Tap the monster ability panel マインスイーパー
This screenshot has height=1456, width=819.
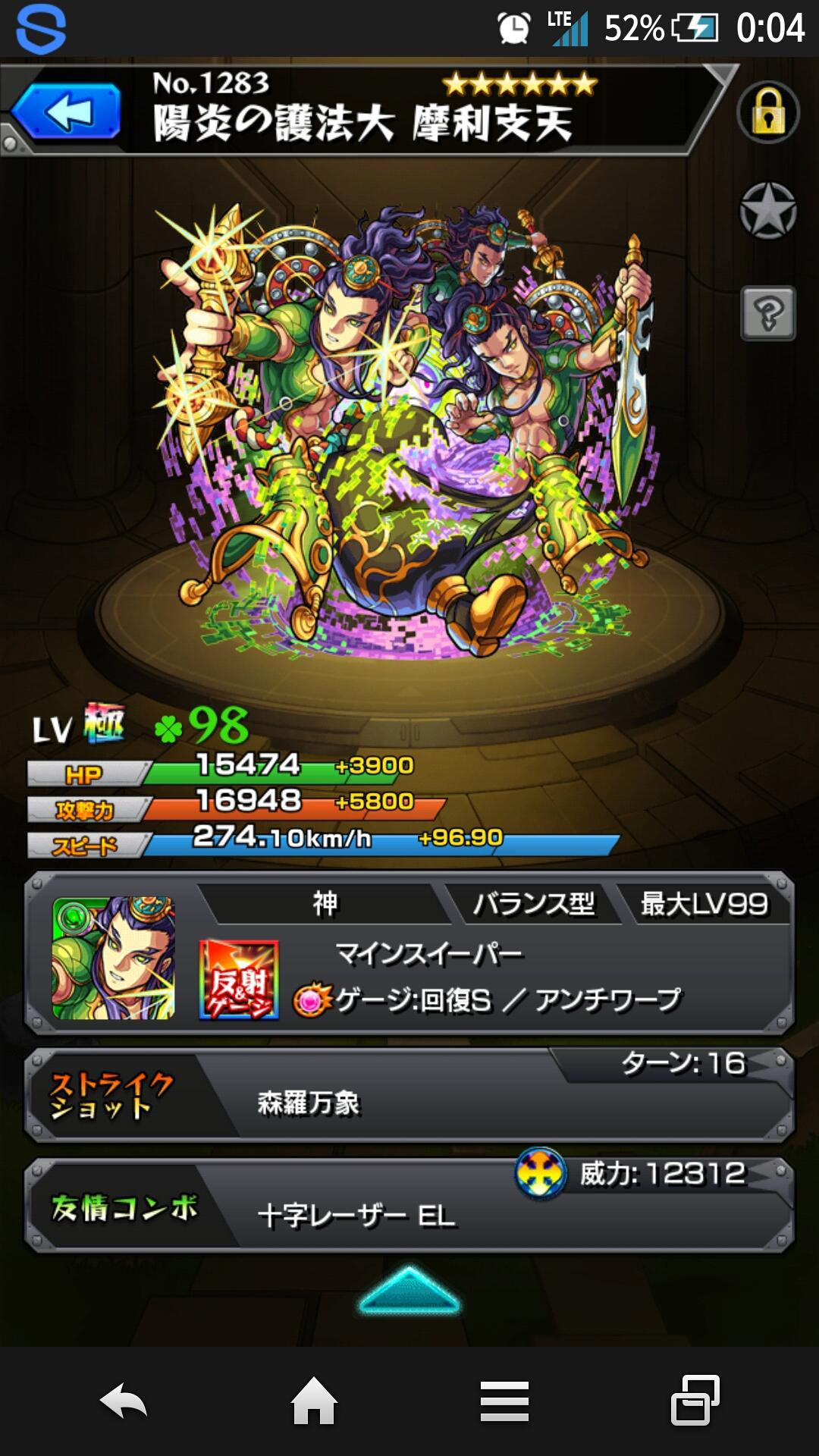click(x=429, y=954)
